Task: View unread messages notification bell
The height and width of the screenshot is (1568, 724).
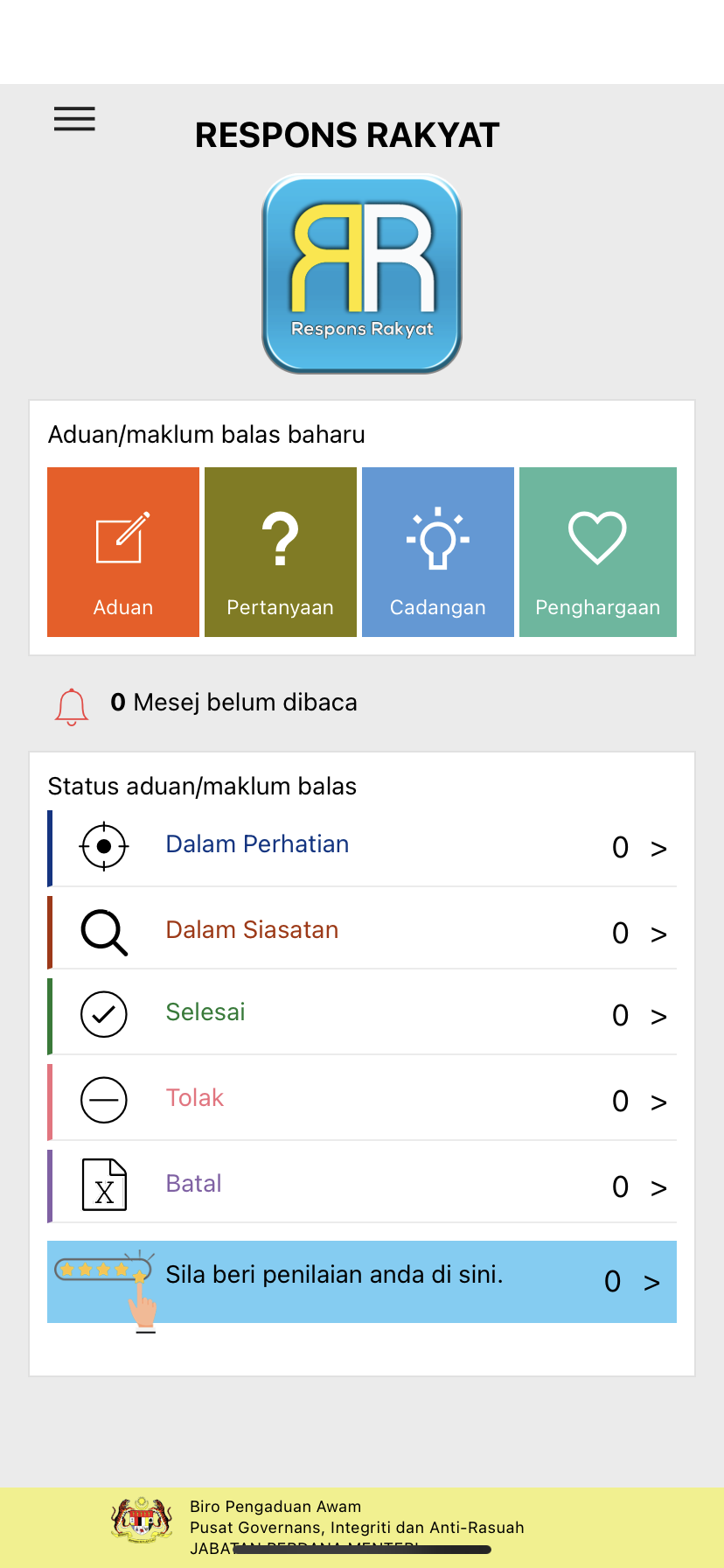Action: pos(72,705)
